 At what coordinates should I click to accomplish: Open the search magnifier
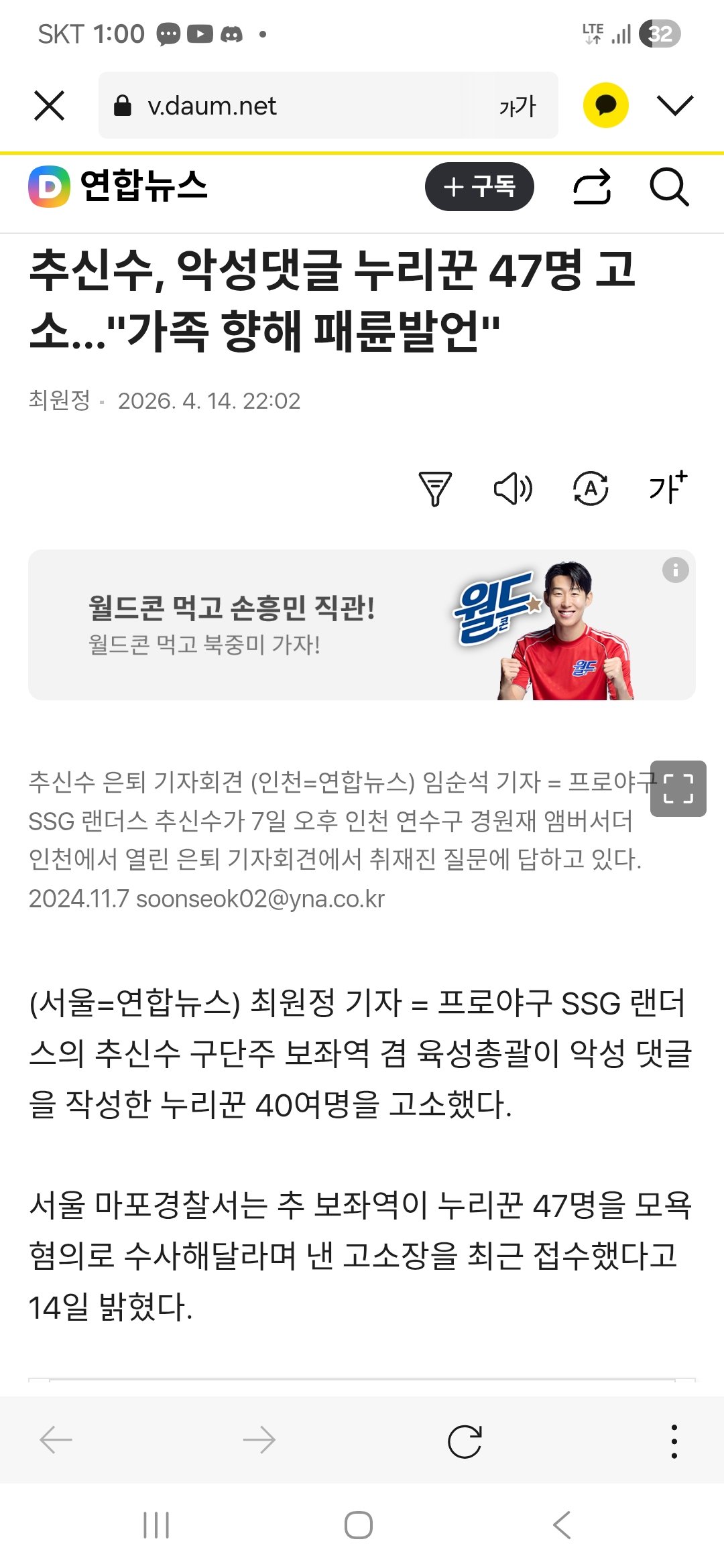[x=669, y=186]
